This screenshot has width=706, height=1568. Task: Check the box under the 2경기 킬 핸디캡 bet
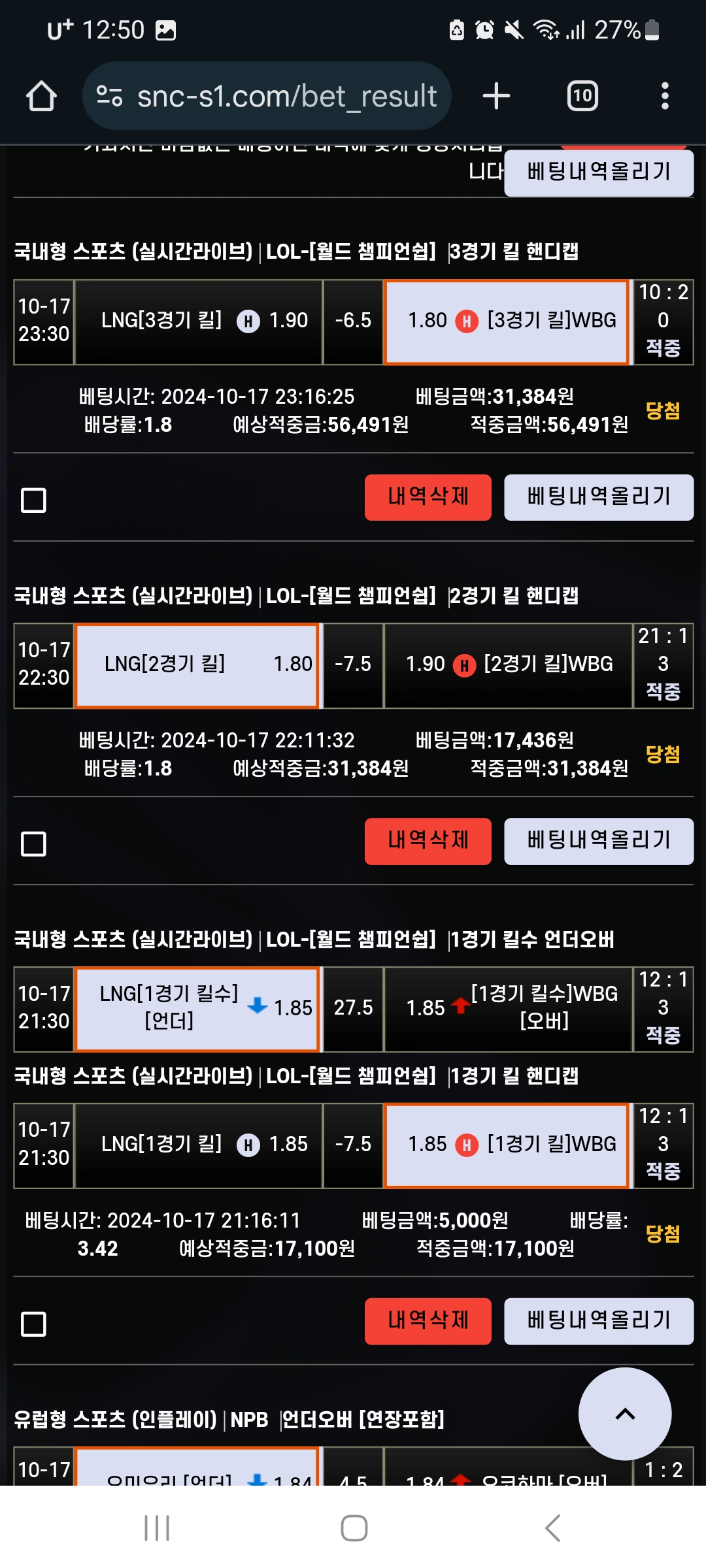[x=34, y=844]
